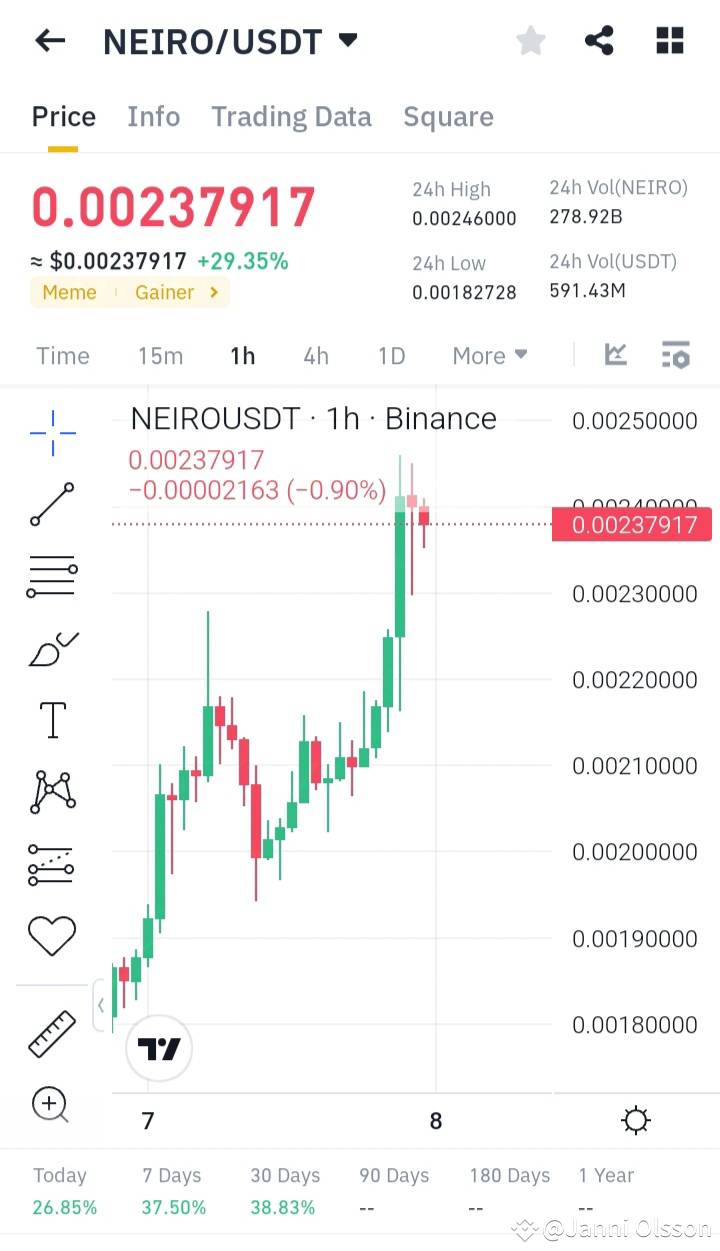The image size is (720, 1251).
Task: Select the ruler measurement tool
Action: (x=51, y=1032)
